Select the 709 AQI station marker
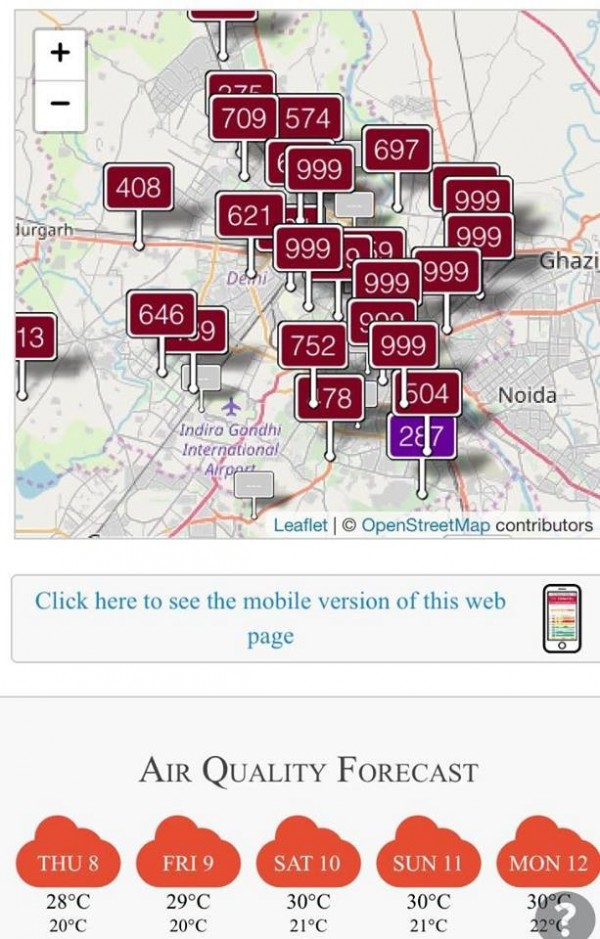600x939 pixels. coord(242,119)
